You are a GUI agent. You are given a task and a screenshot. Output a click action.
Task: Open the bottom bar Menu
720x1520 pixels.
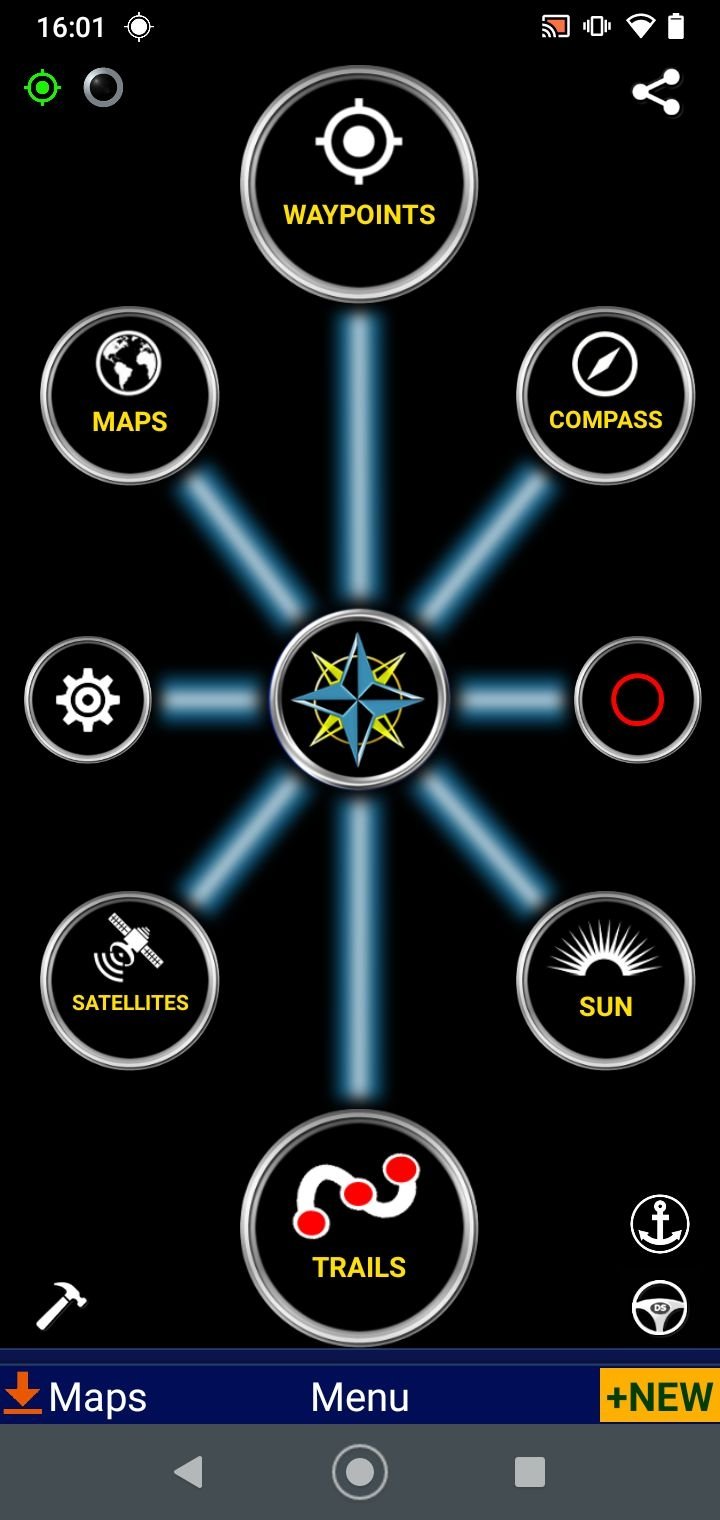pos(360,1396)
